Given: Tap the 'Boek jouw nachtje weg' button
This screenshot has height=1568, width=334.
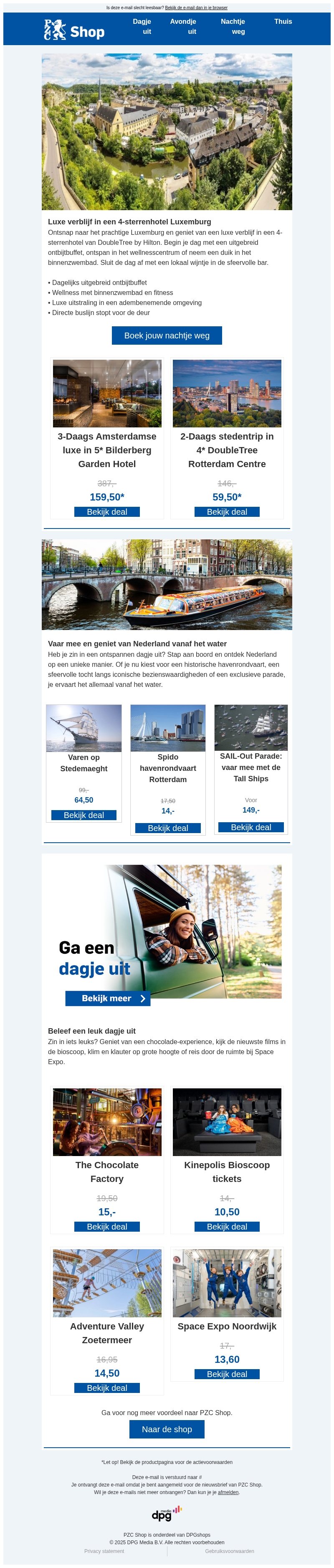Looking at the screenshot, I should coord(167,335).
